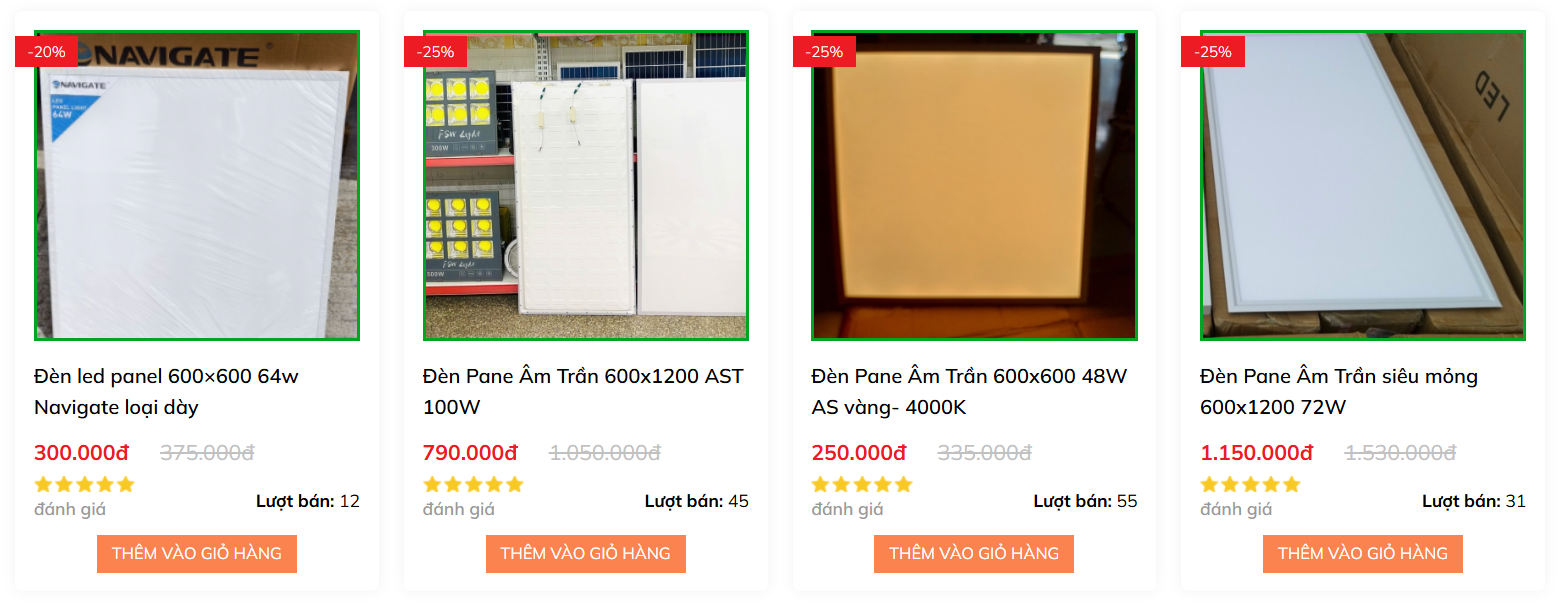Add 600x600 48W AS vàng panel to cart
Image resolution: width=1560 pixels, height=604 pixels.
pyautogui.click(x=973, y=553)
